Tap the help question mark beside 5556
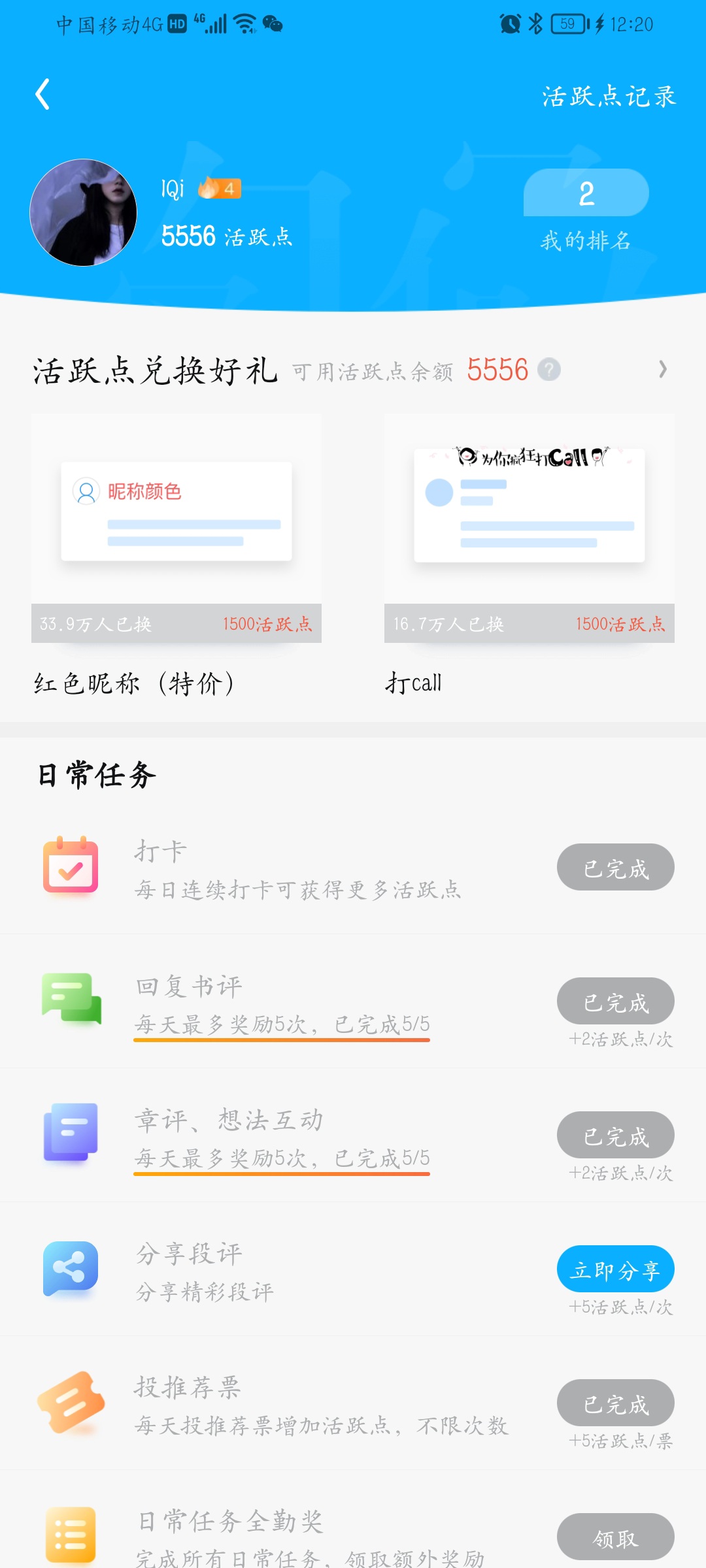706x1568 pixels. (549, 370)
